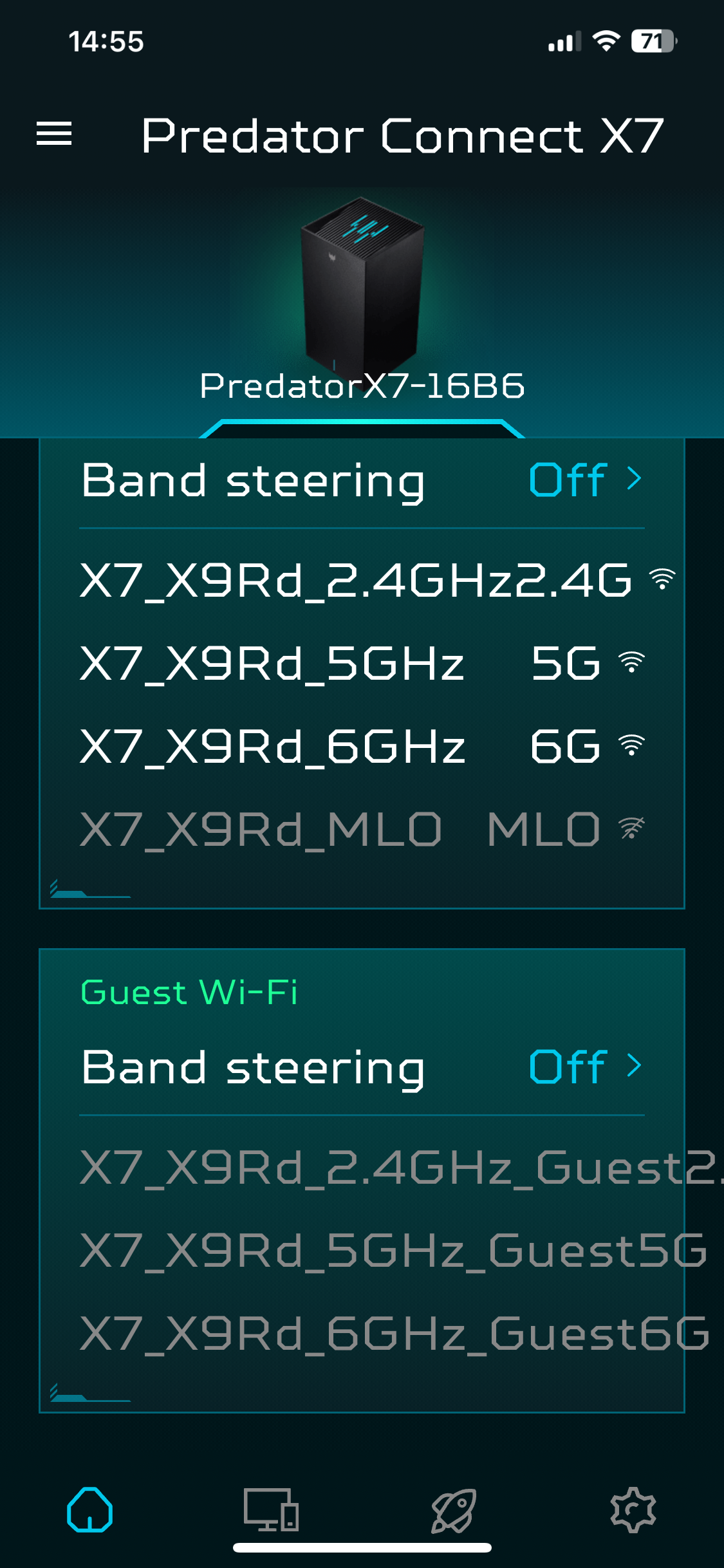724x1568 pixels.
Task: Open the hamburger drawer menu
Action: pyautogui.click(x=54, y=134)
